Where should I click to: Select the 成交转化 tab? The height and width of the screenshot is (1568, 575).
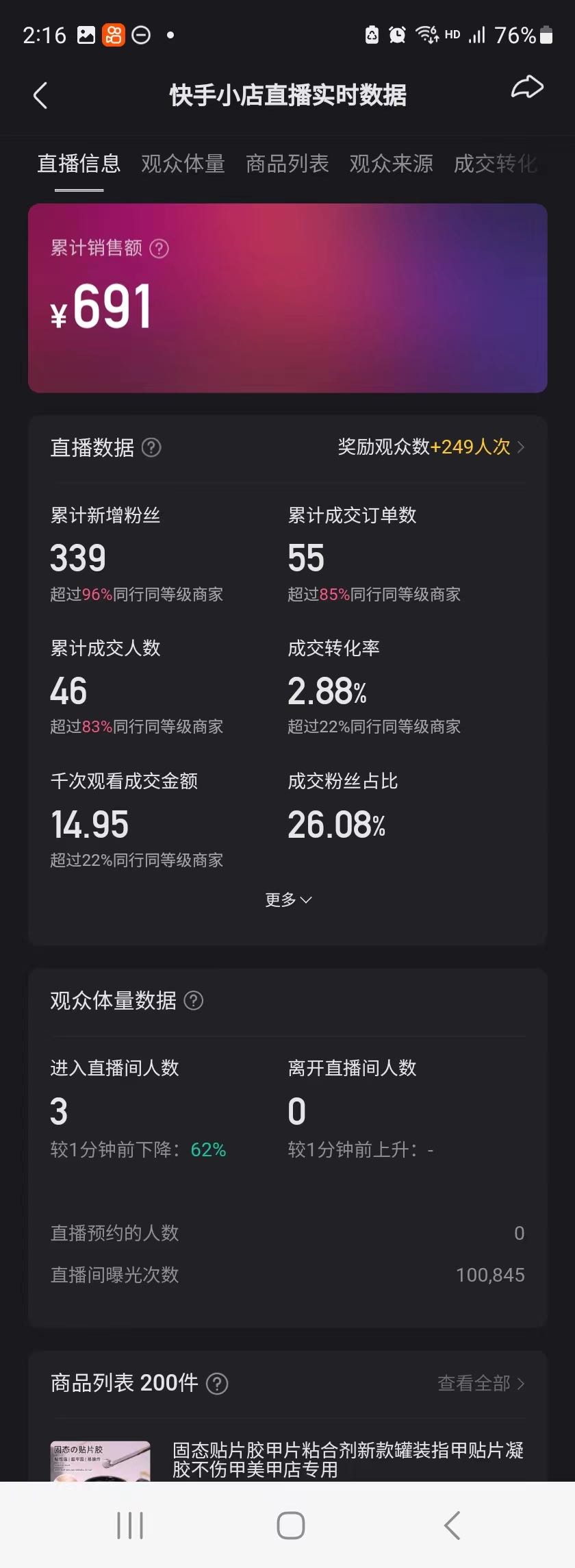pos(494,164)
